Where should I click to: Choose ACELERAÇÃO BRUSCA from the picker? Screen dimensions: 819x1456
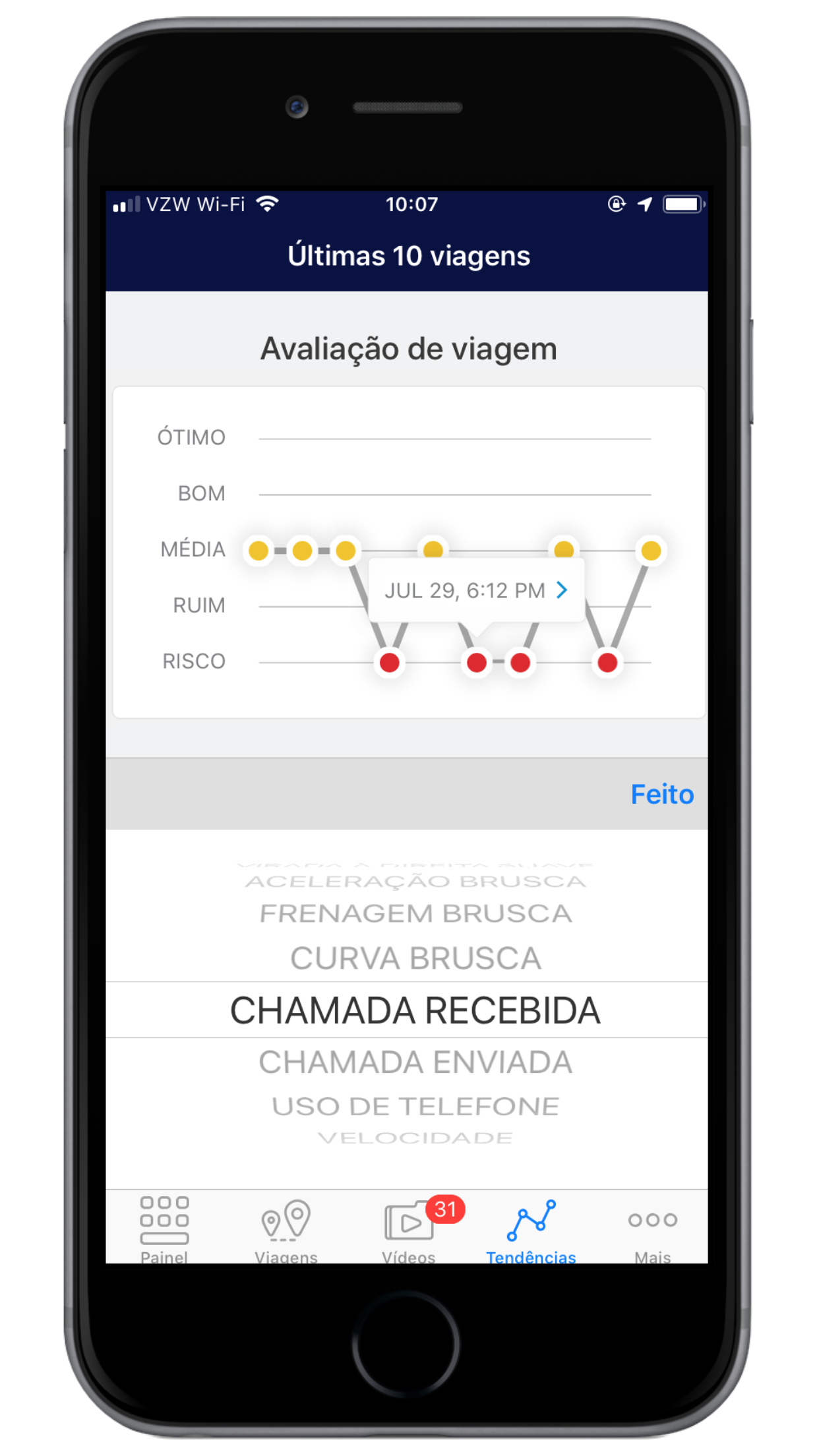click(x=415, y=882)
